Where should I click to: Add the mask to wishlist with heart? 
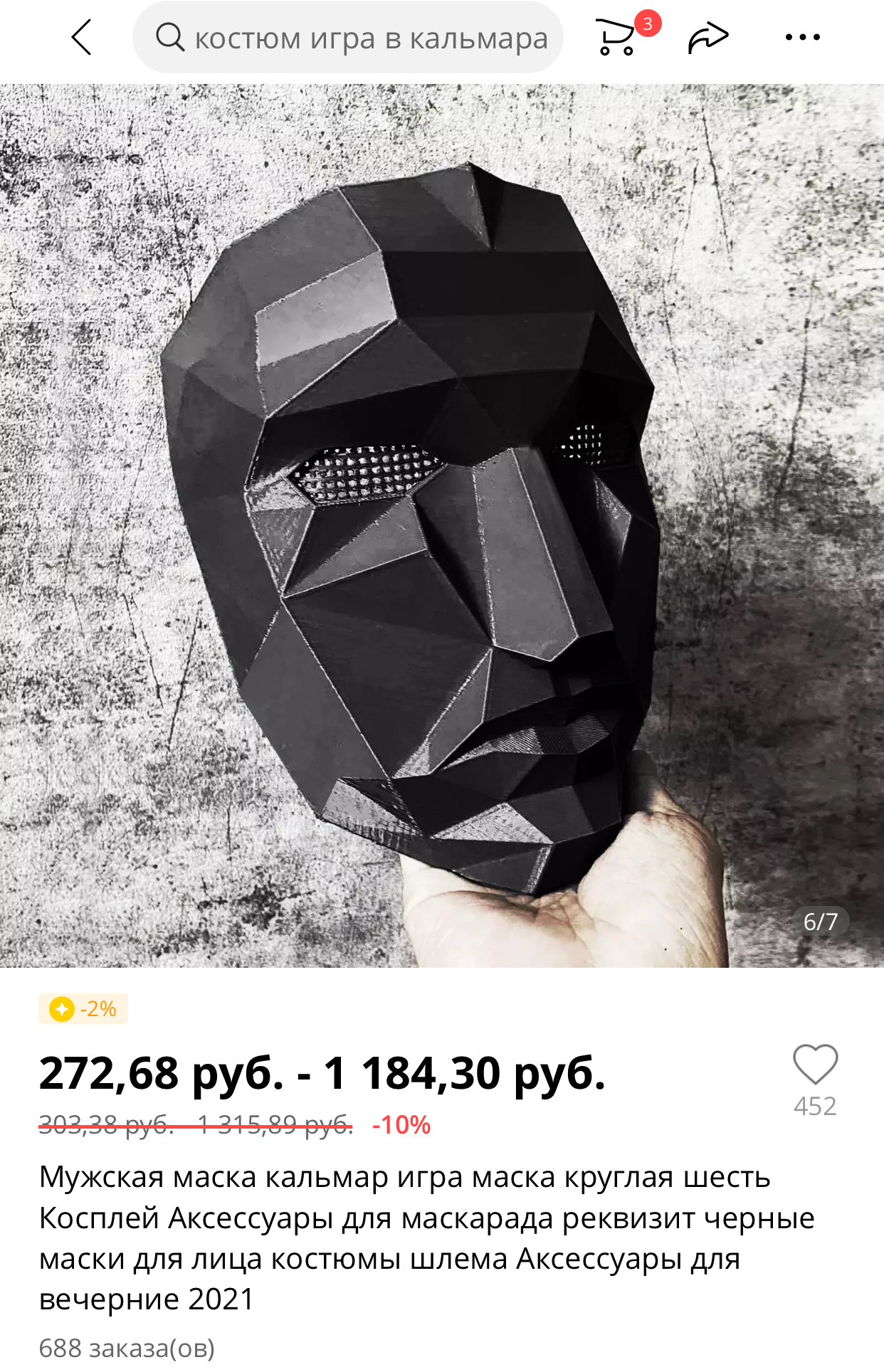pyautogui.click(x=815, y=1065)
